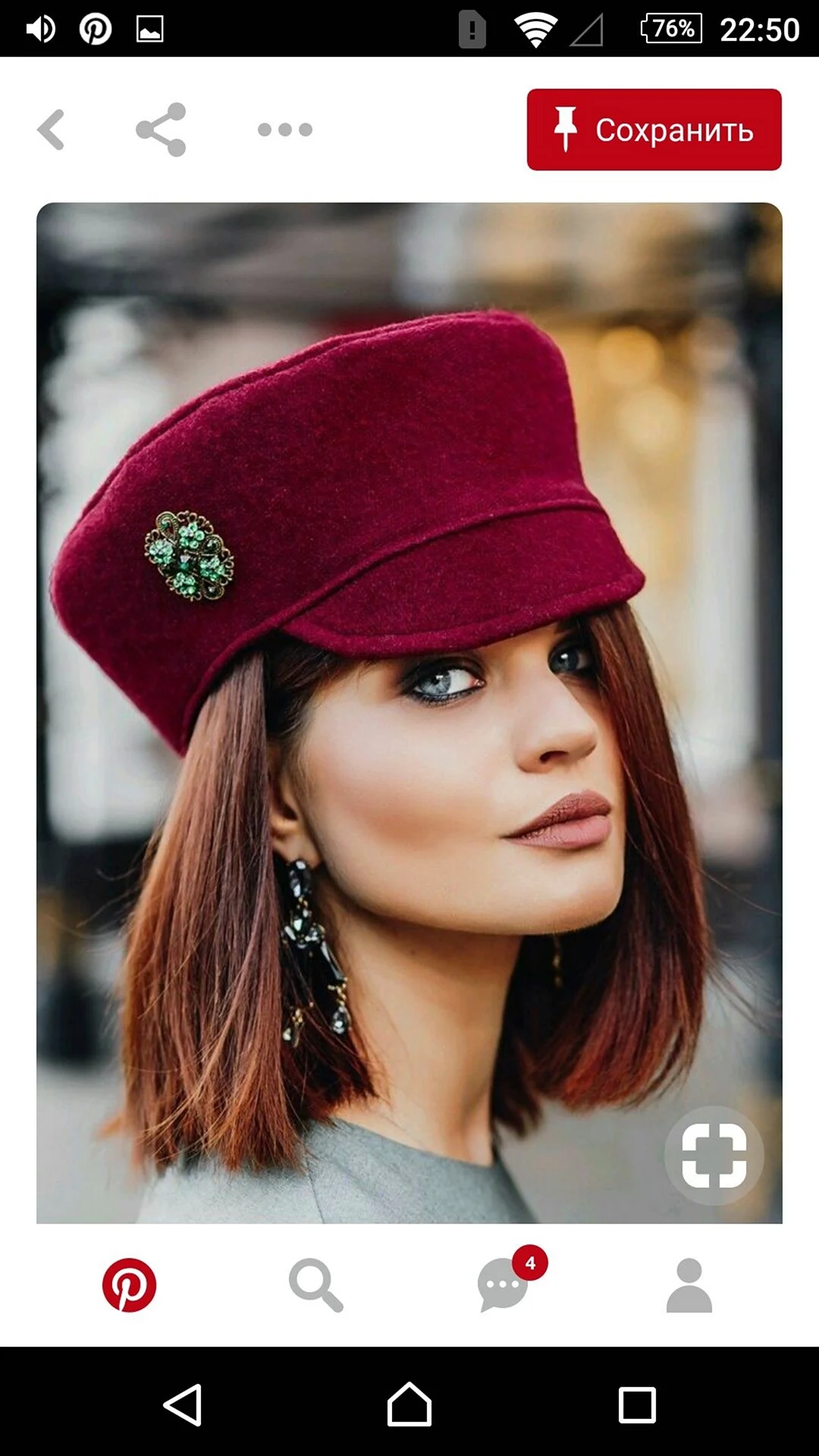Tap the red Сохранить button
This screenshot has height=1456, width=819.
(654, 130)
